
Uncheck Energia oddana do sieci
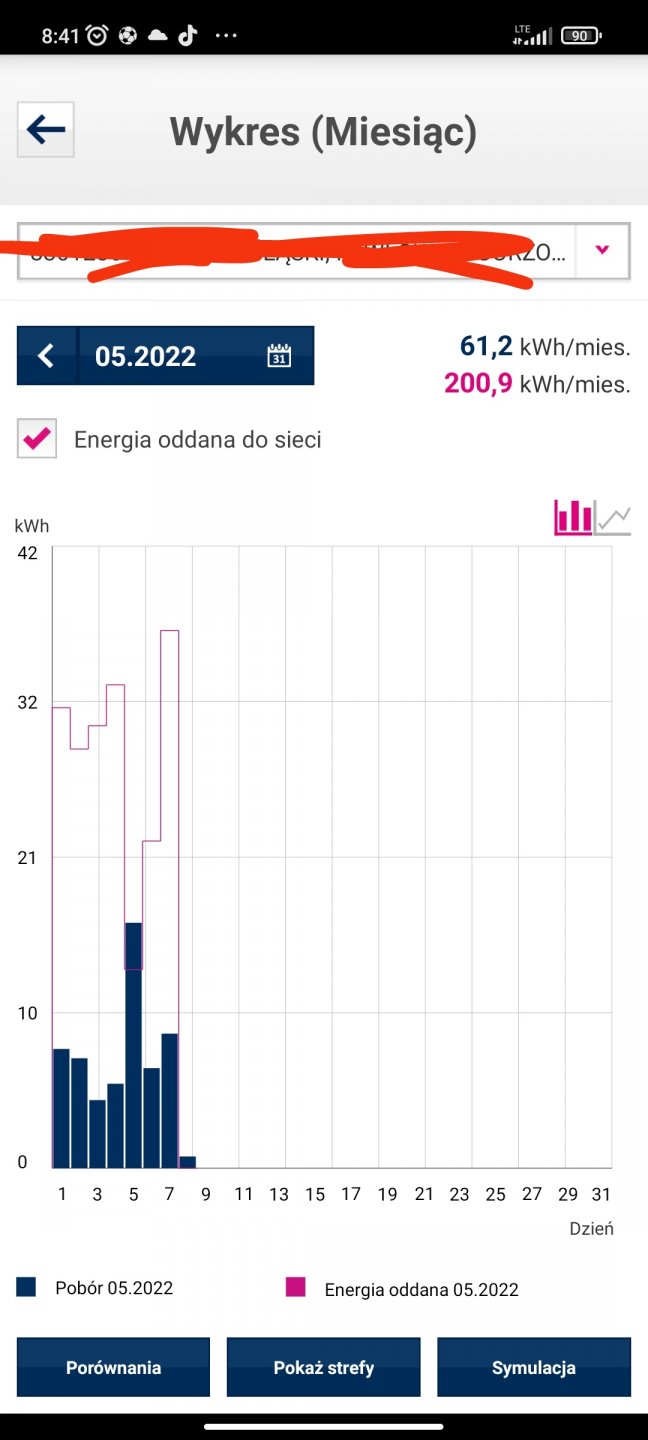pyautogui.click(x=37, y=439)
